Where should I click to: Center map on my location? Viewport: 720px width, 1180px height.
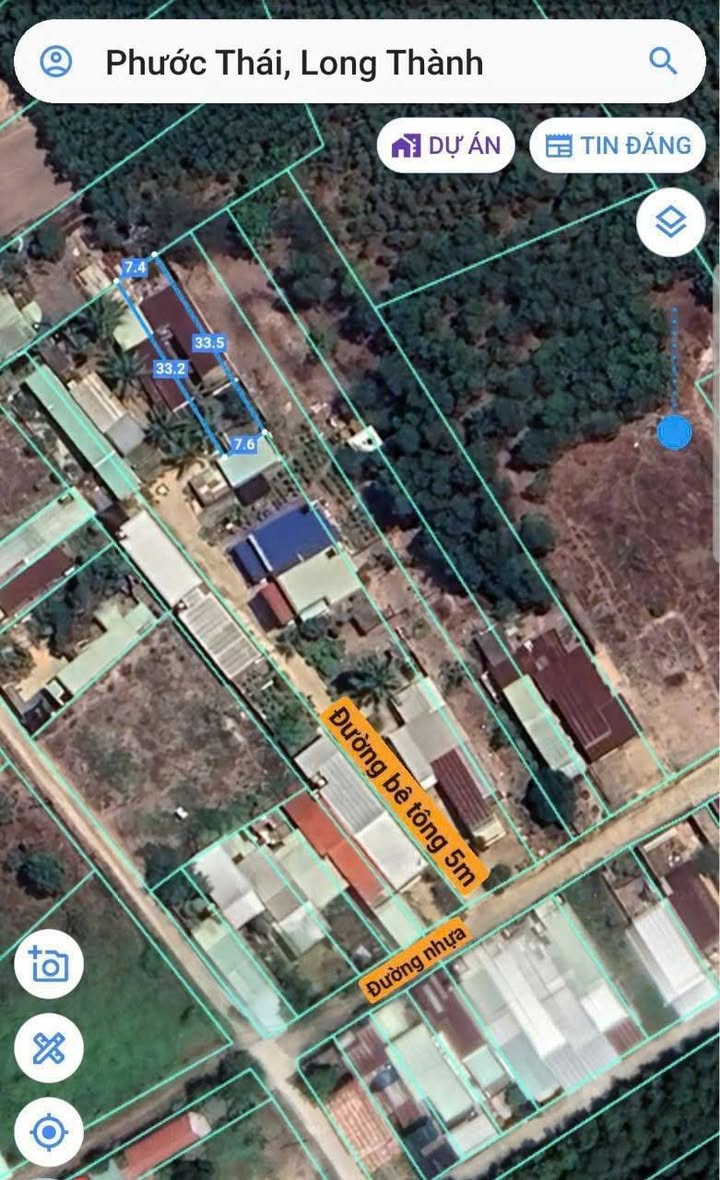48,1132
